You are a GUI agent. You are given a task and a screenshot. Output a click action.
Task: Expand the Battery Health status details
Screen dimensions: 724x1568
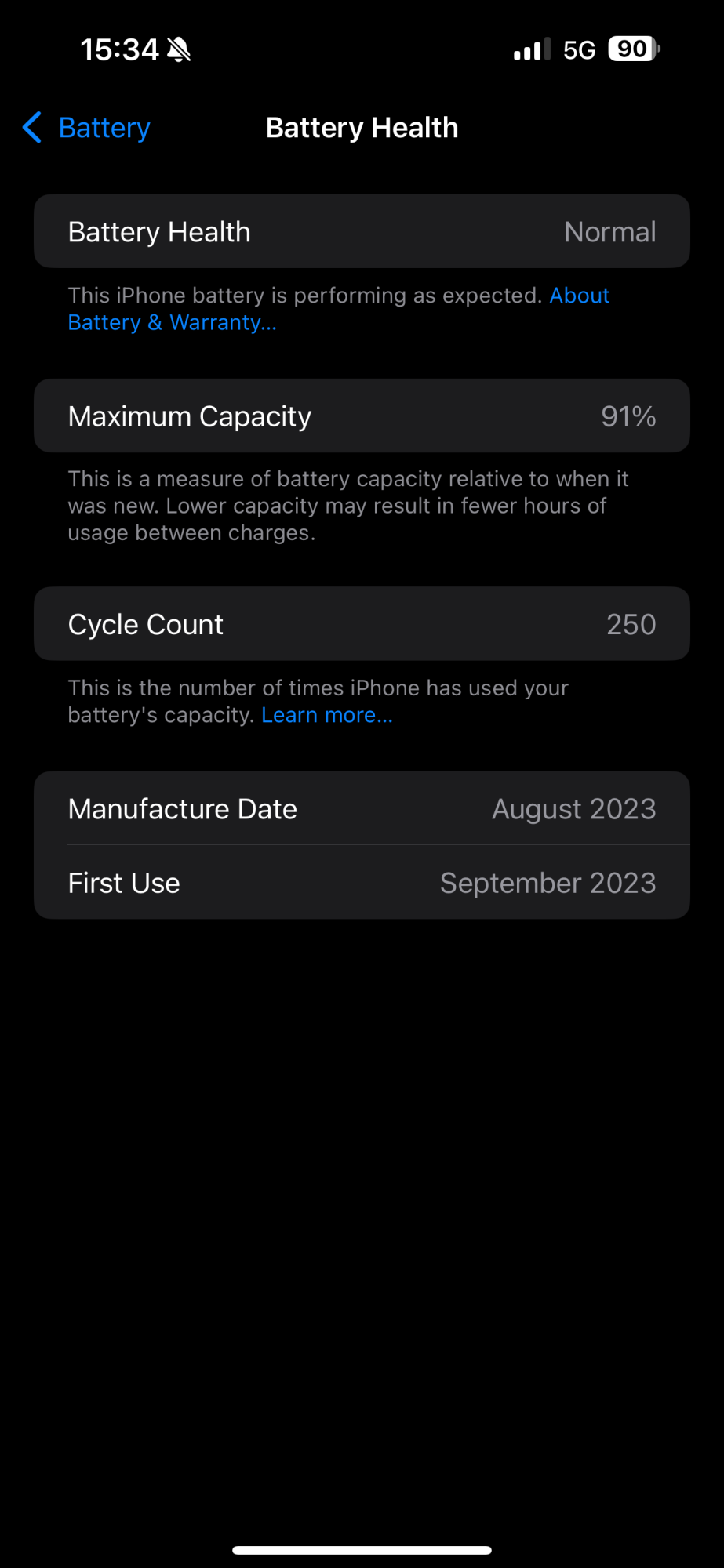point(362,231)
